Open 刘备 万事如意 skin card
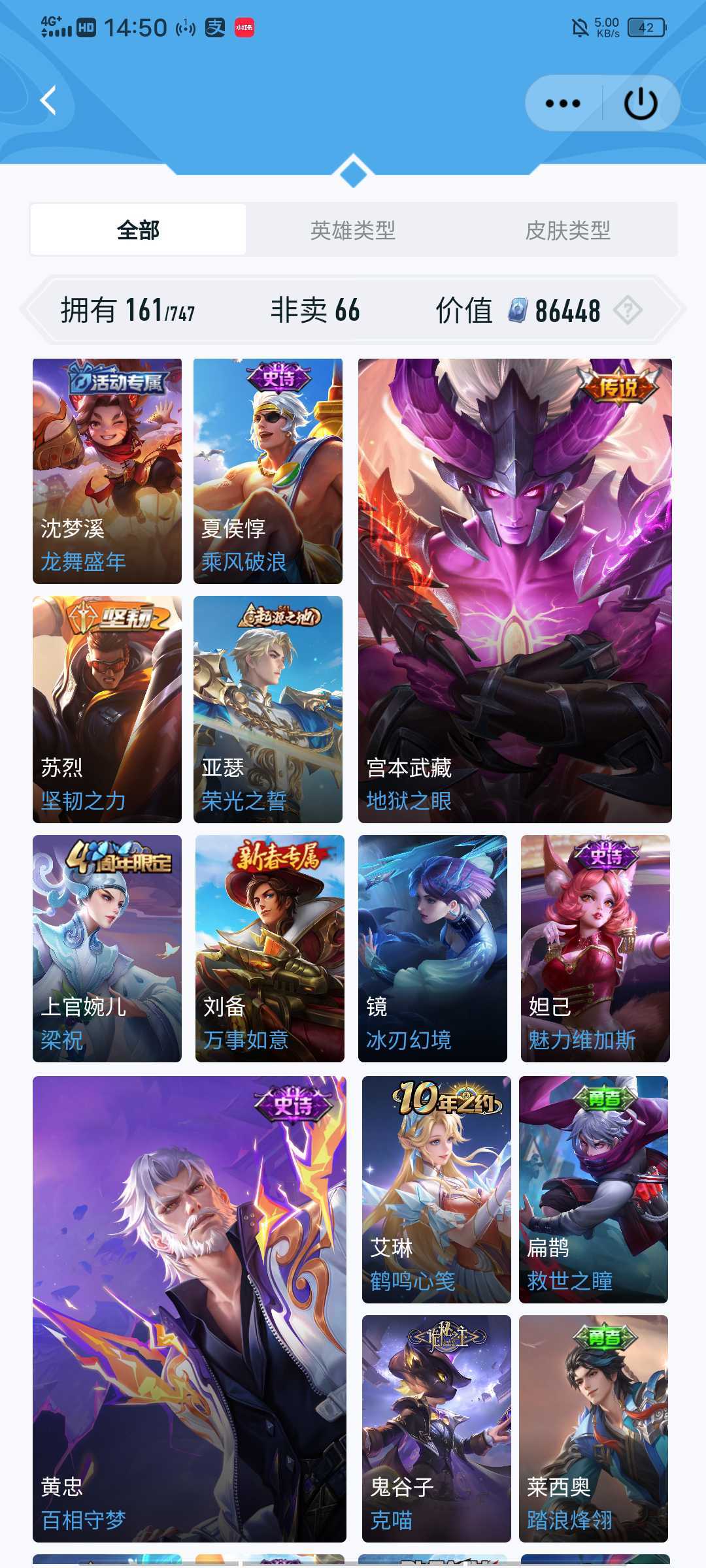Image resolution: width=706 pixels, height=1568 pixels. click(269, 948)
